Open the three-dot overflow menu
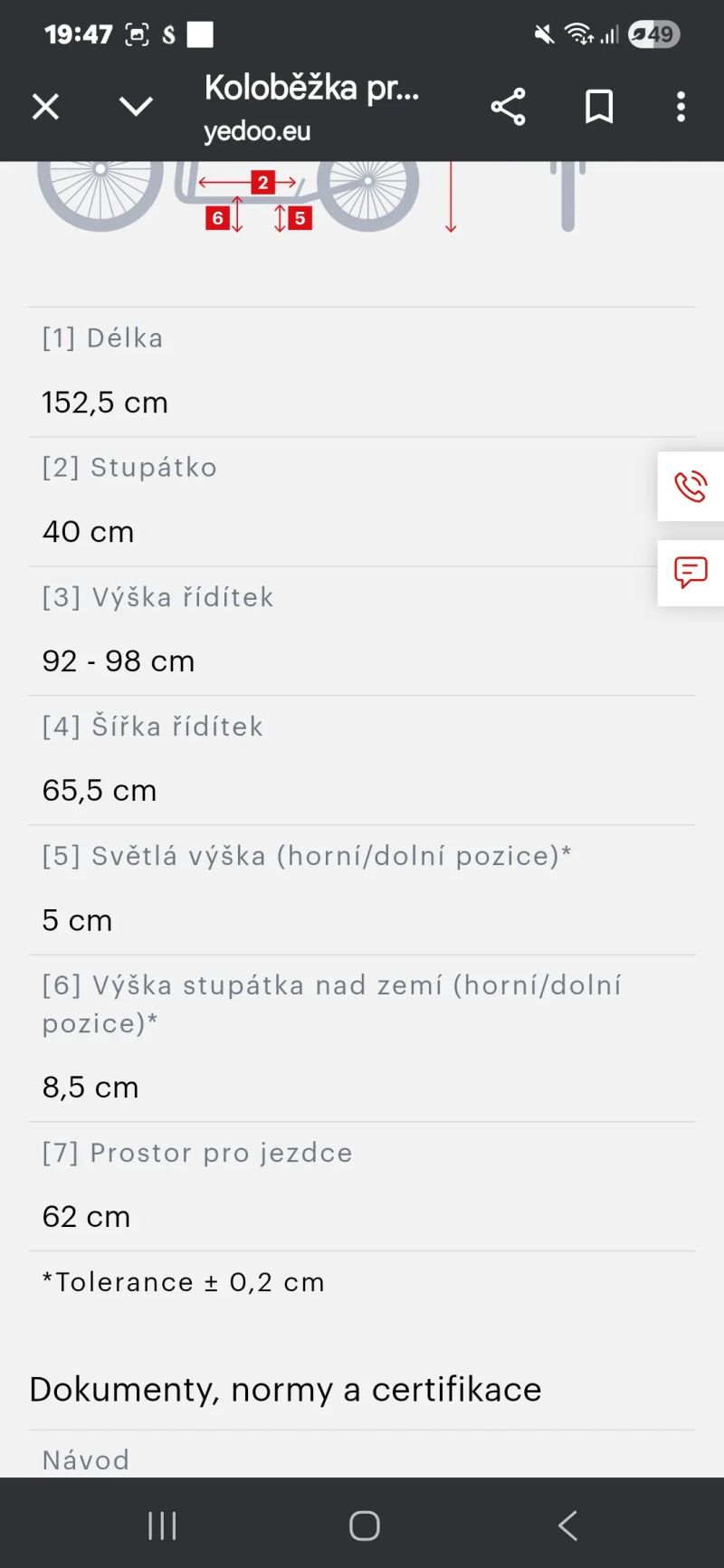This screenshot has height=1568, width=724. (681, 107)
